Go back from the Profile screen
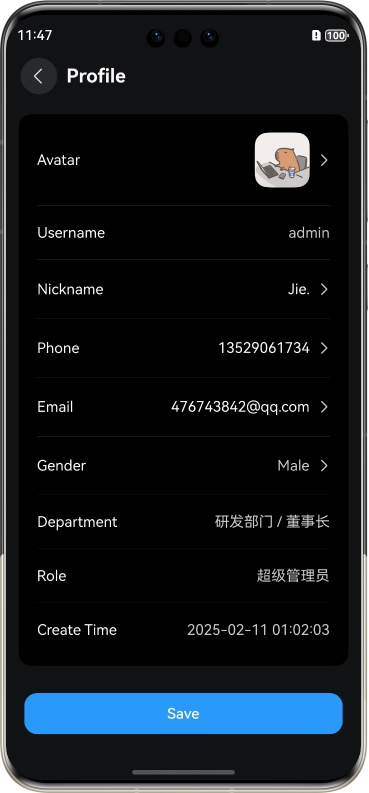 point(38,76)
